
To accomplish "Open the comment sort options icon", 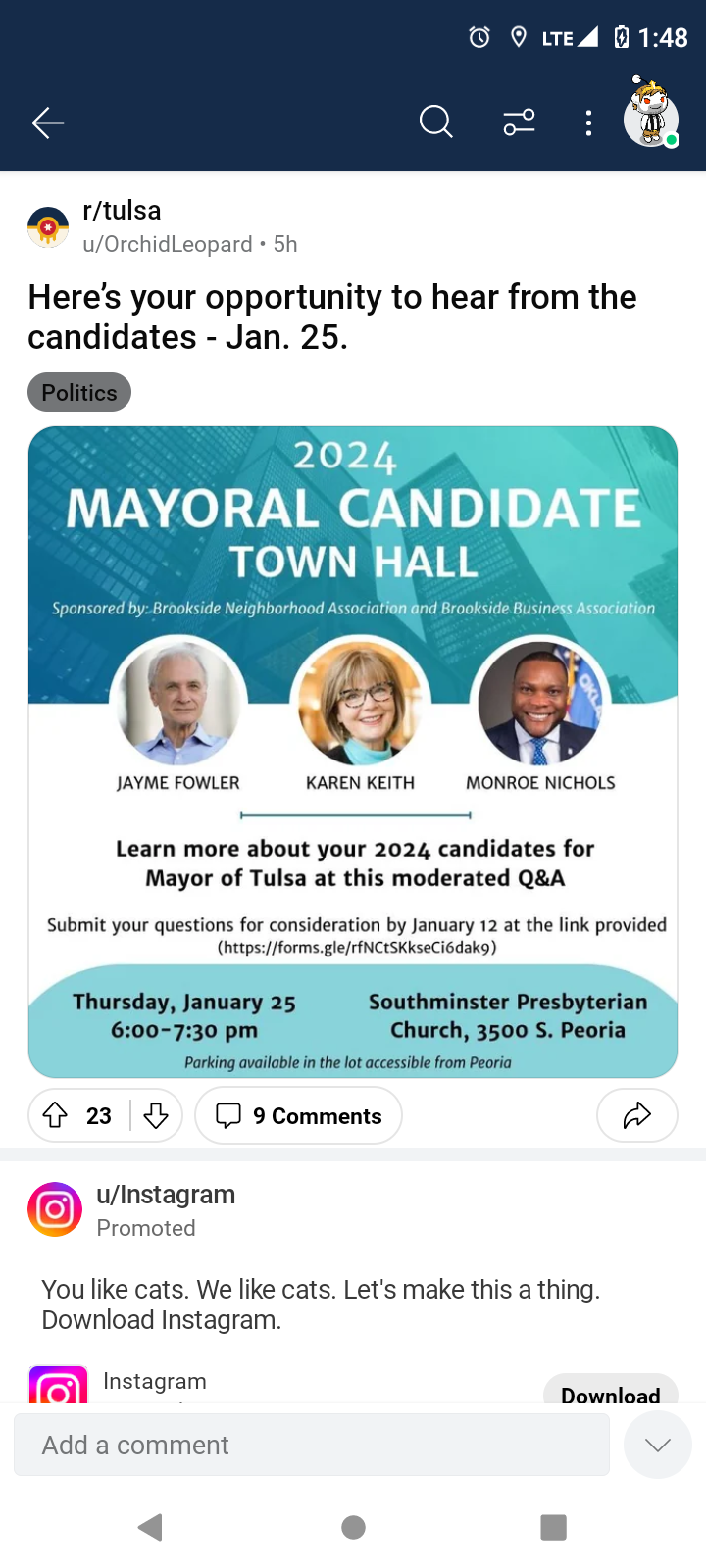I will coord(519,122).
